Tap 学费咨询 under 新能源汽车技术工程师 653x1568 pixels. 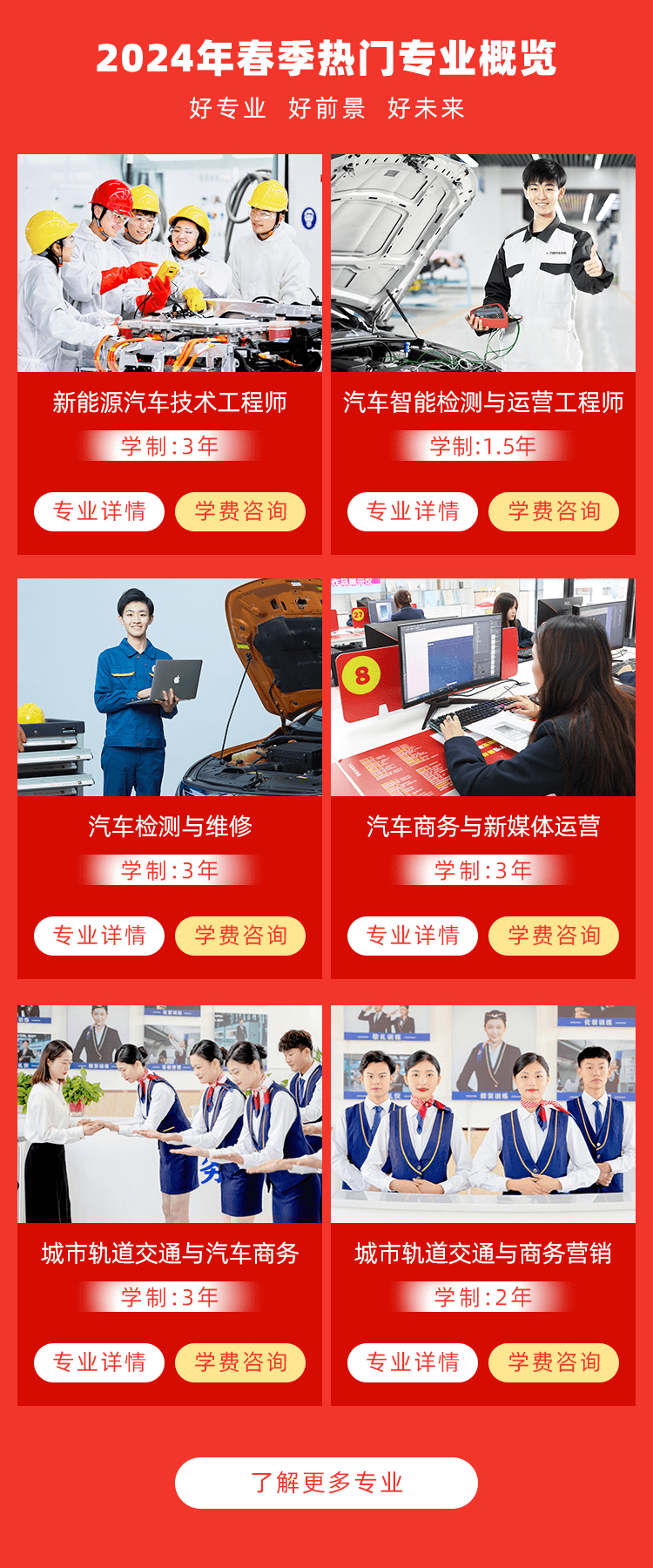click(x=240, y=511)
